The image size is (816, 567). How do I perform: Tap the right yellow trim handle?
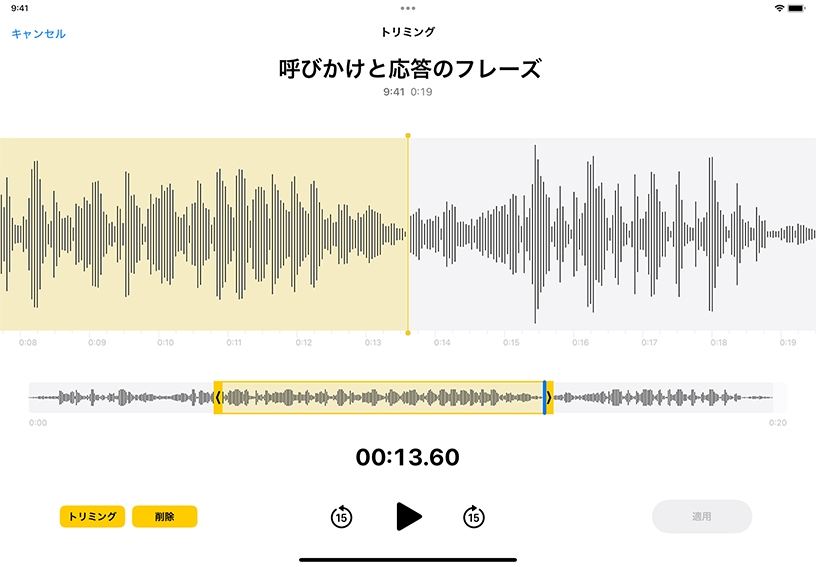[x=549, y=397]
